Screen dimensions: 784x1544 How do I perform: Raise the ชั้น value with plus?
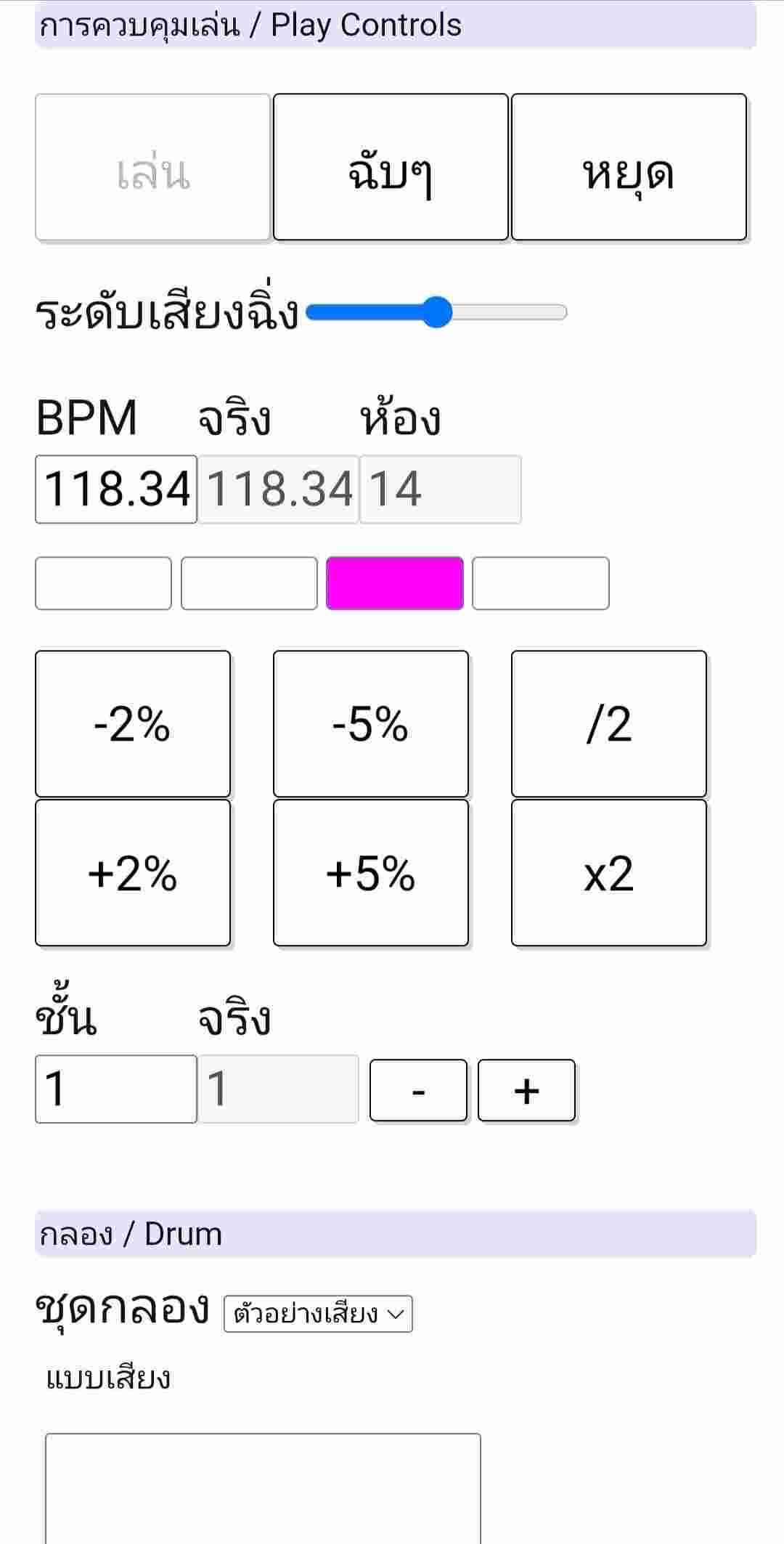(x=526, y=1090)
